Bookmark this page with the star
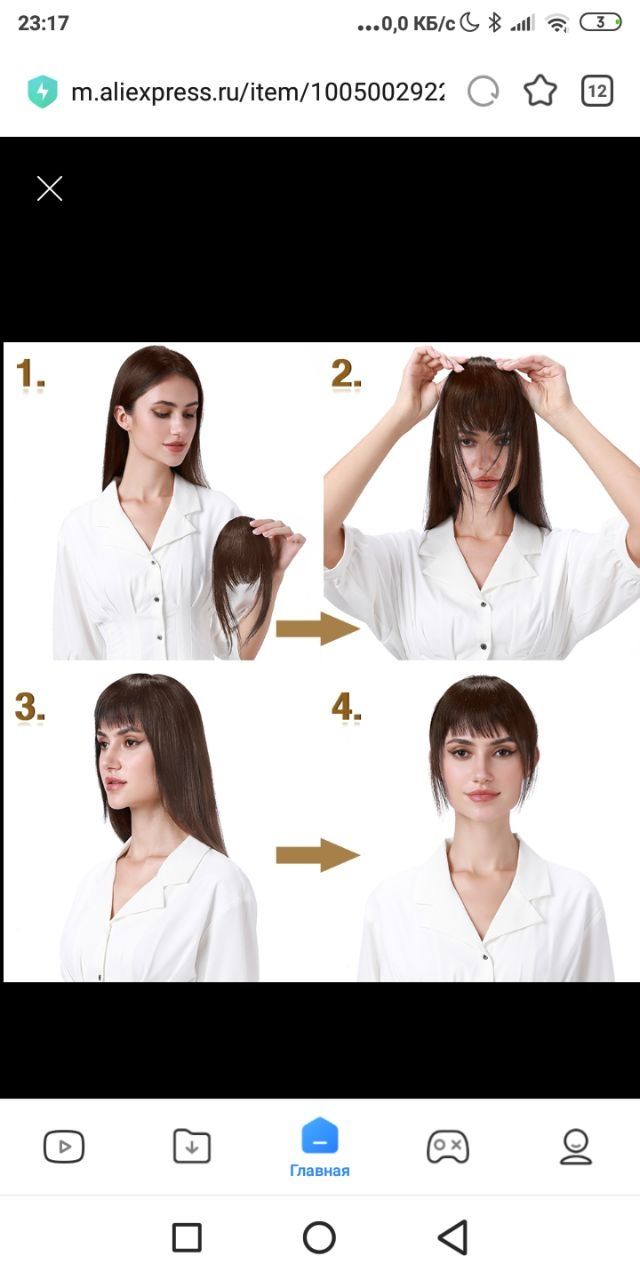The image size is (640, 1280). pyautogui.click(x=540, y=92)
